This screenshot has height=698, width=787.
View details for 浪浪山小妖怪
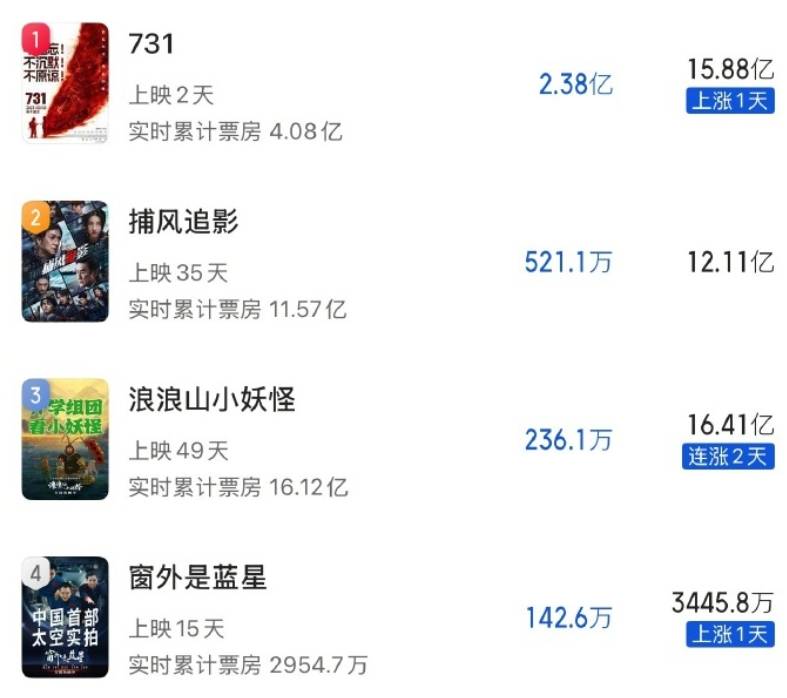pos(212,400)
